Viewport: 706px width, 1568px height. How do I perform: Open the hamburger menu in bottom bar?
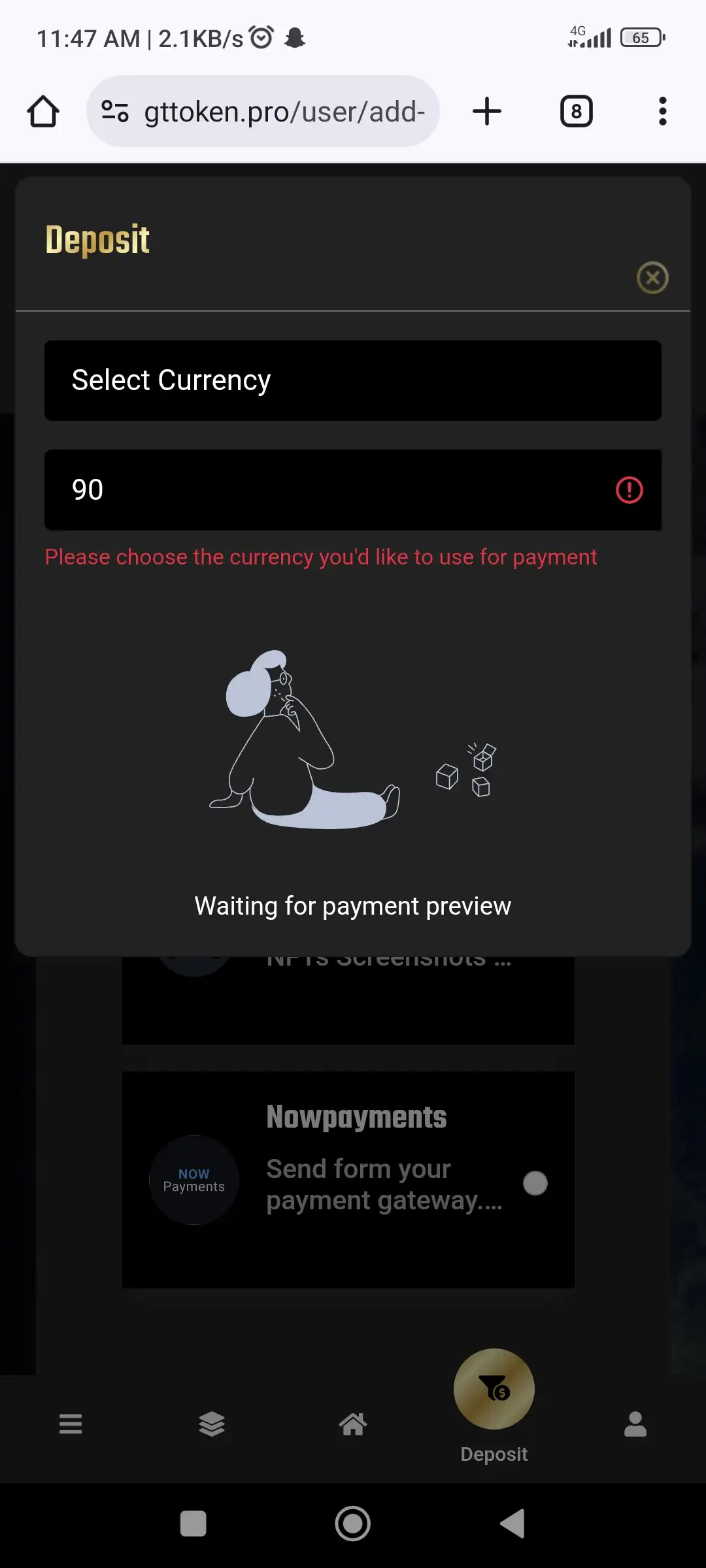(71, 1424)
